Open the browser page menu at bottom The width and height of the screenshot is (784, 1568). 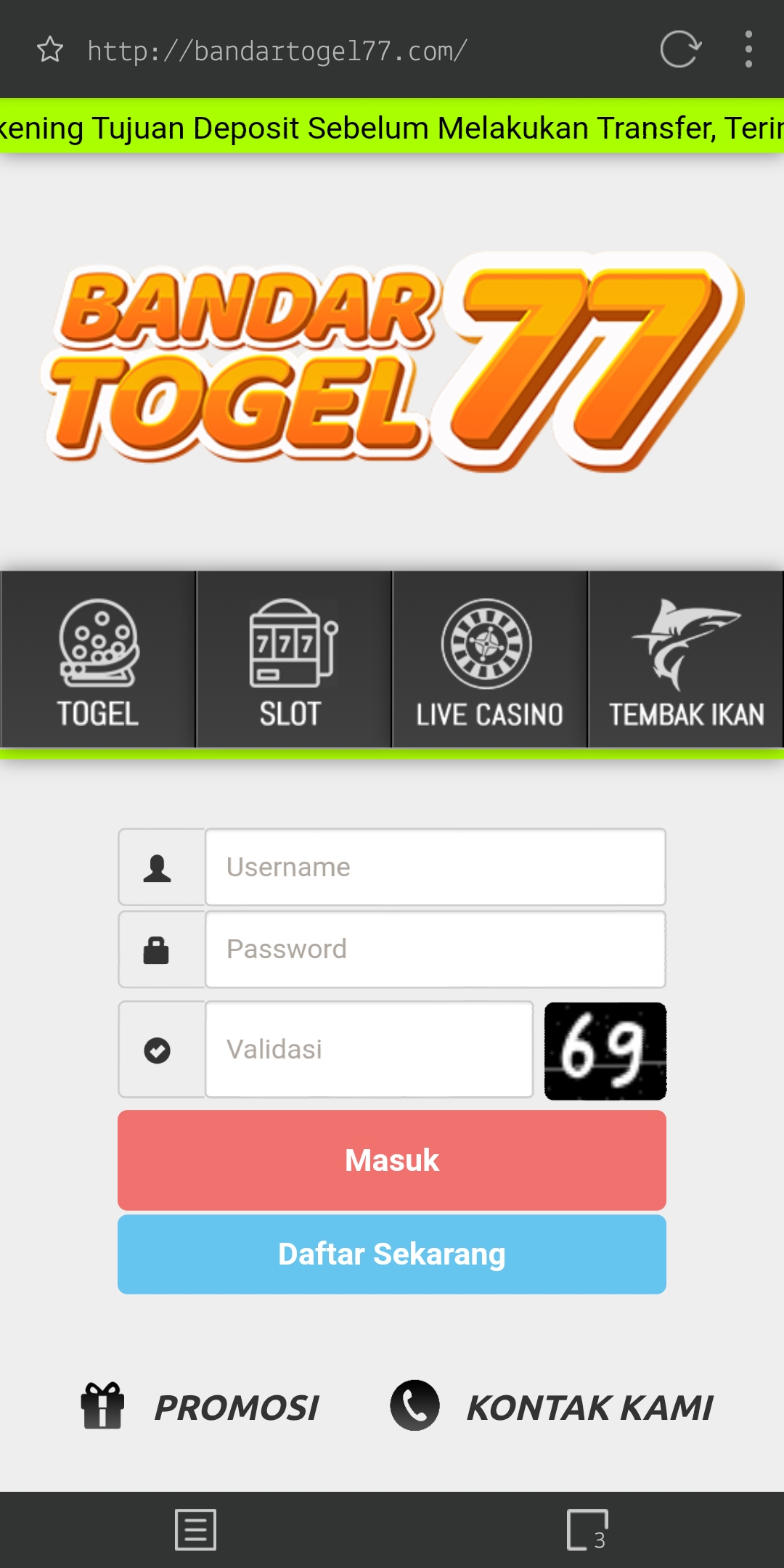(x=195, y=1530)
